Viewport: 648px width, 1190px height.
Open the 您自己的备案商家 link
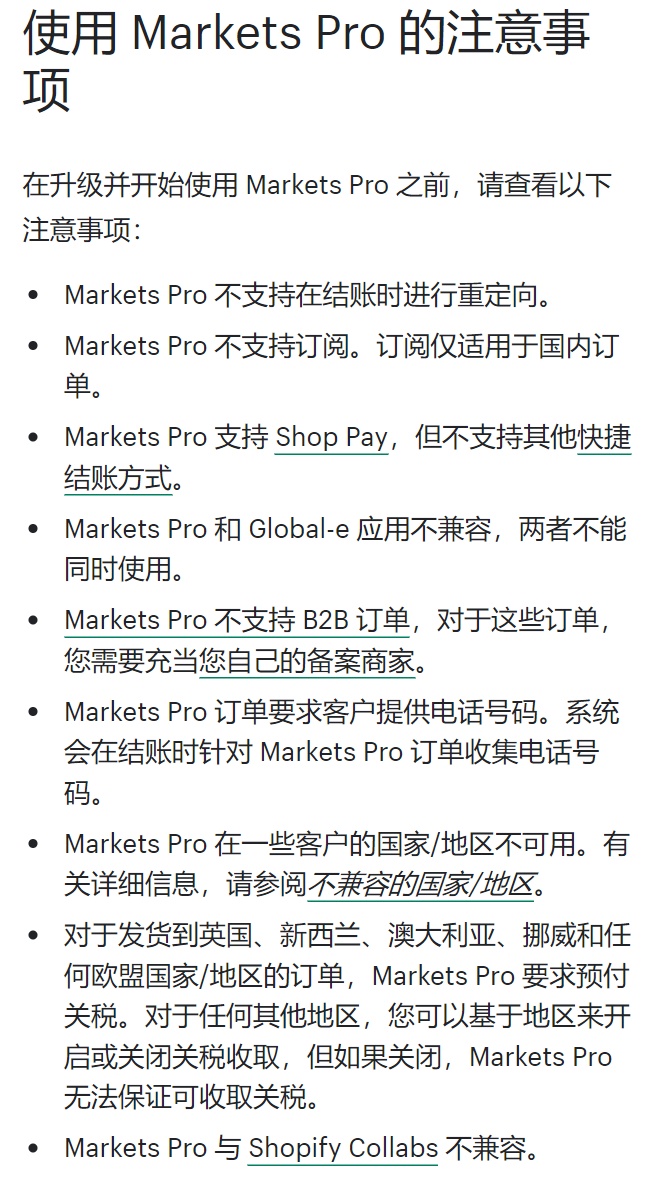pos(307,661)
